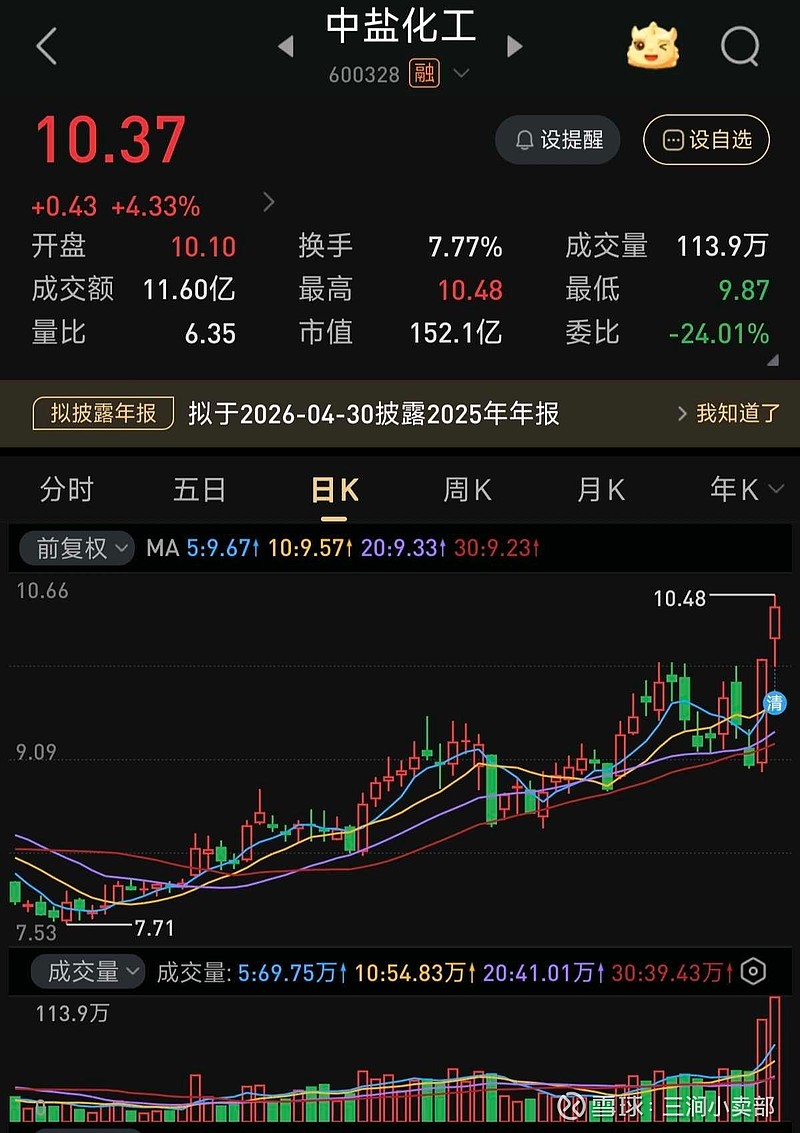Screen dimensions: 800x1133
Task: Expand price change details chevron
Action: 268,203
